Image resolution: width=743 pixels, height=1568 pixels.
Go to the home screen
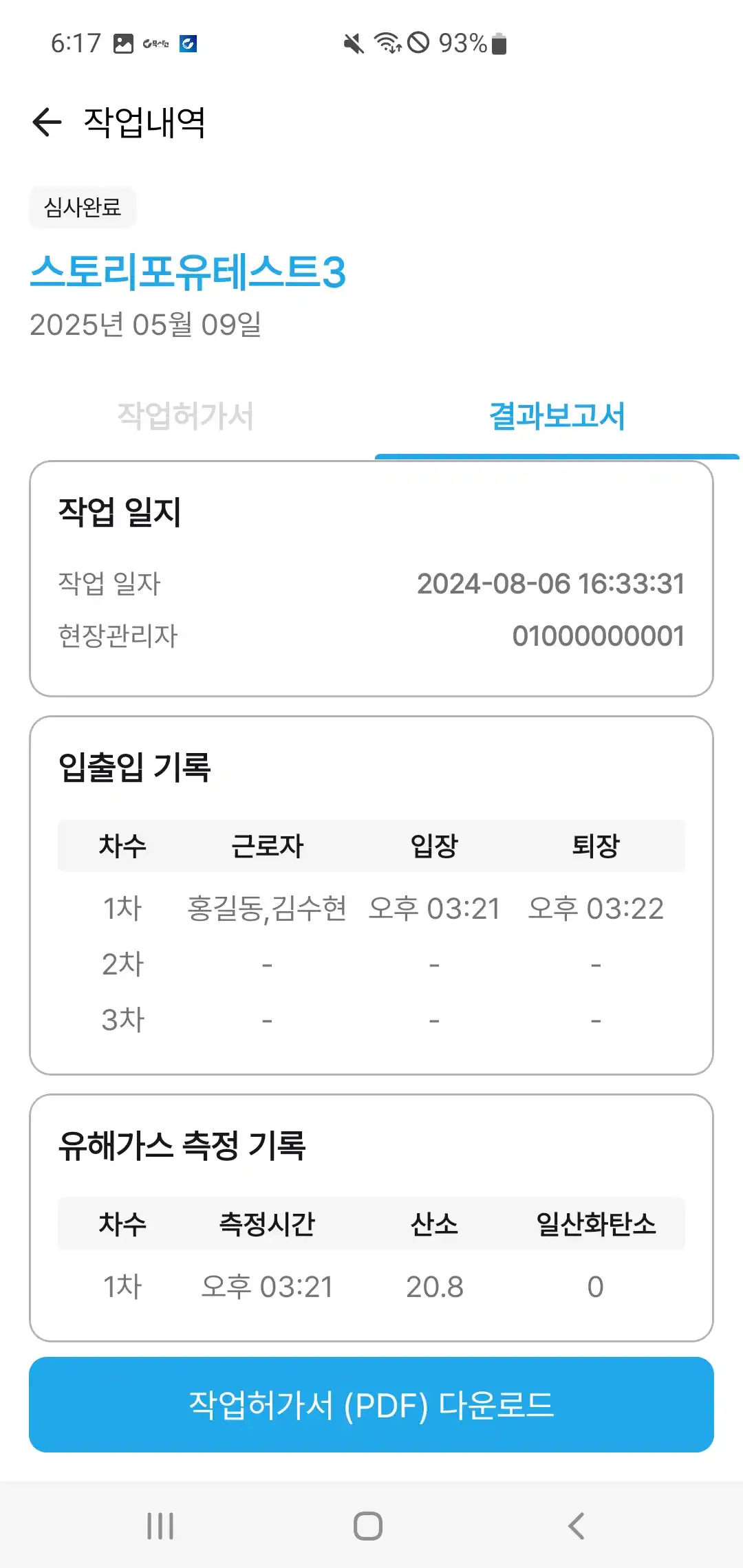point(368,1526)
